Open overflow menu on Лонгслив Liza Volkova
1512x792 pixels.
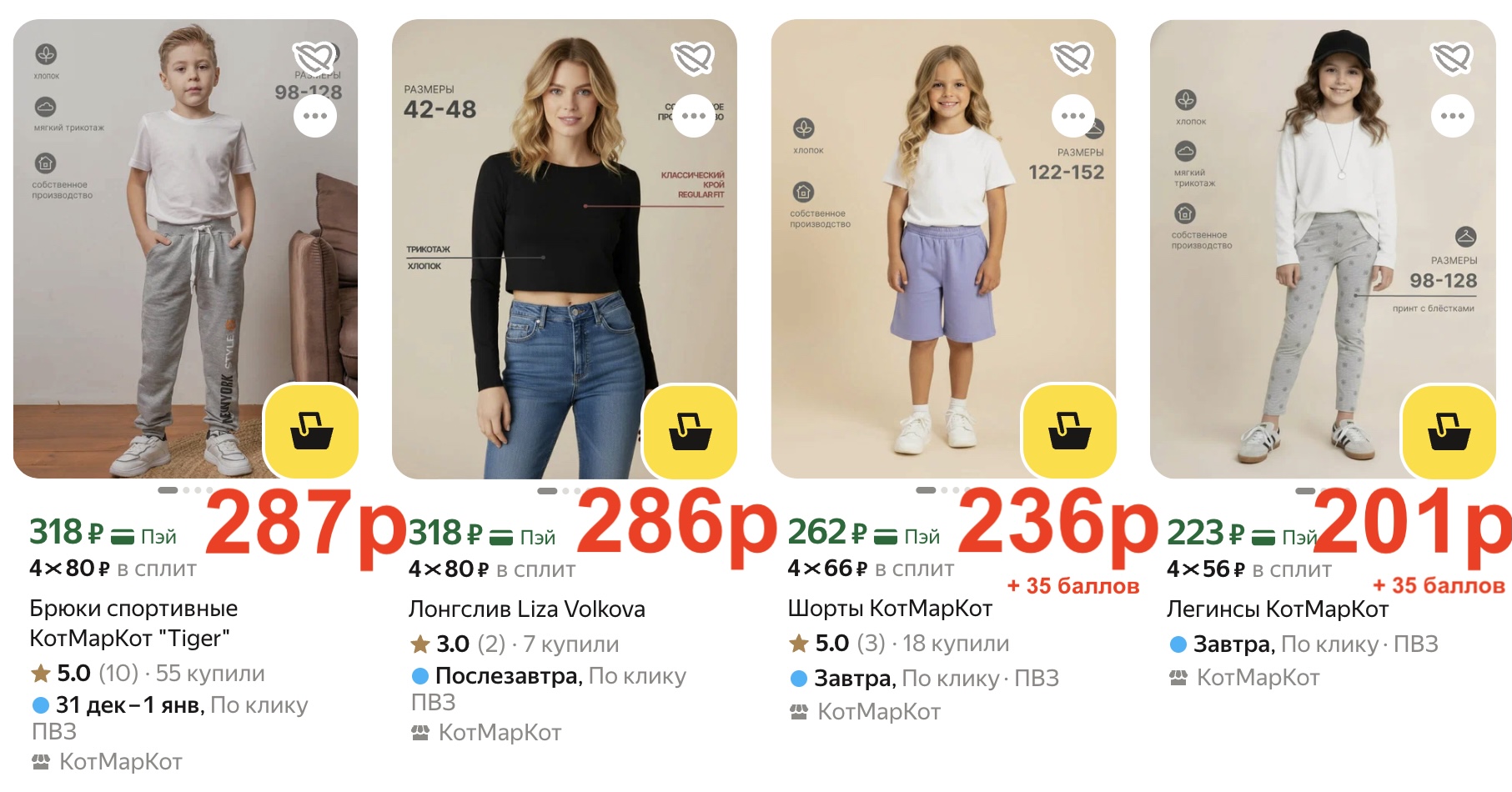pyautogui.click(x=694, y=116)
